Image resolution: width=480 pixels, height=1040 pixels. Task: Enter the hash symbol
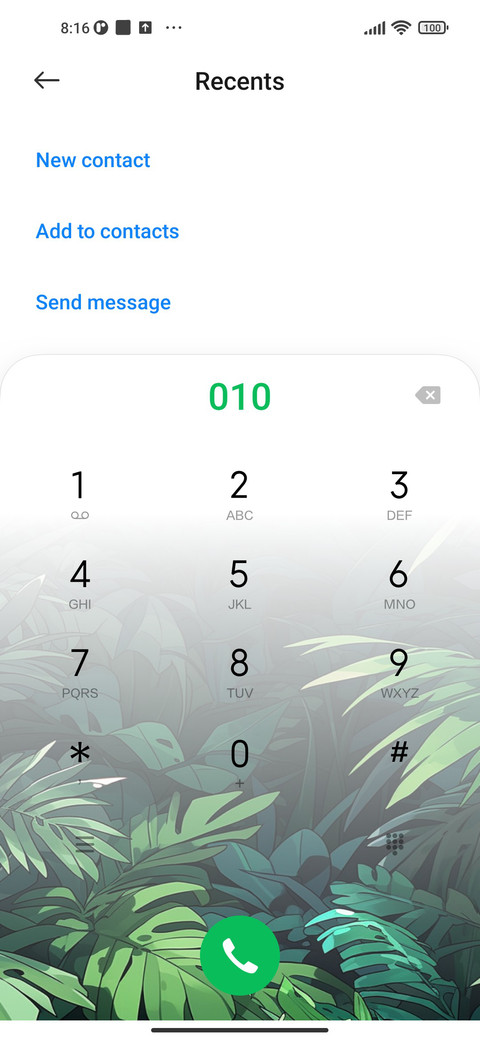coord(399,752)
